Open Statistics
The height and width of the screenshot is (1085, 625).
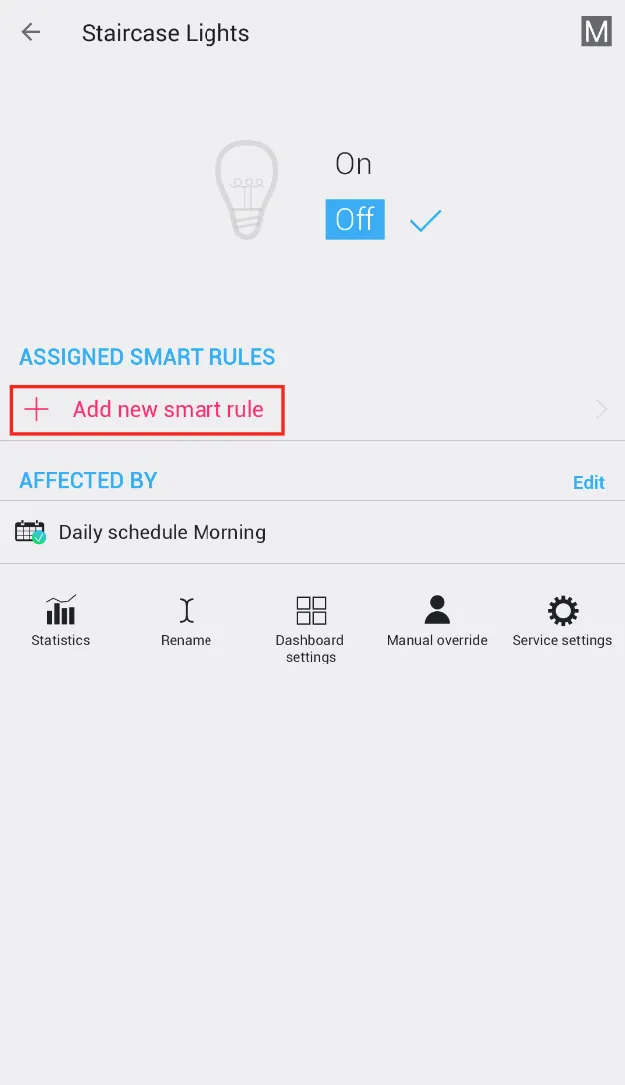click(x=60, y=621)
